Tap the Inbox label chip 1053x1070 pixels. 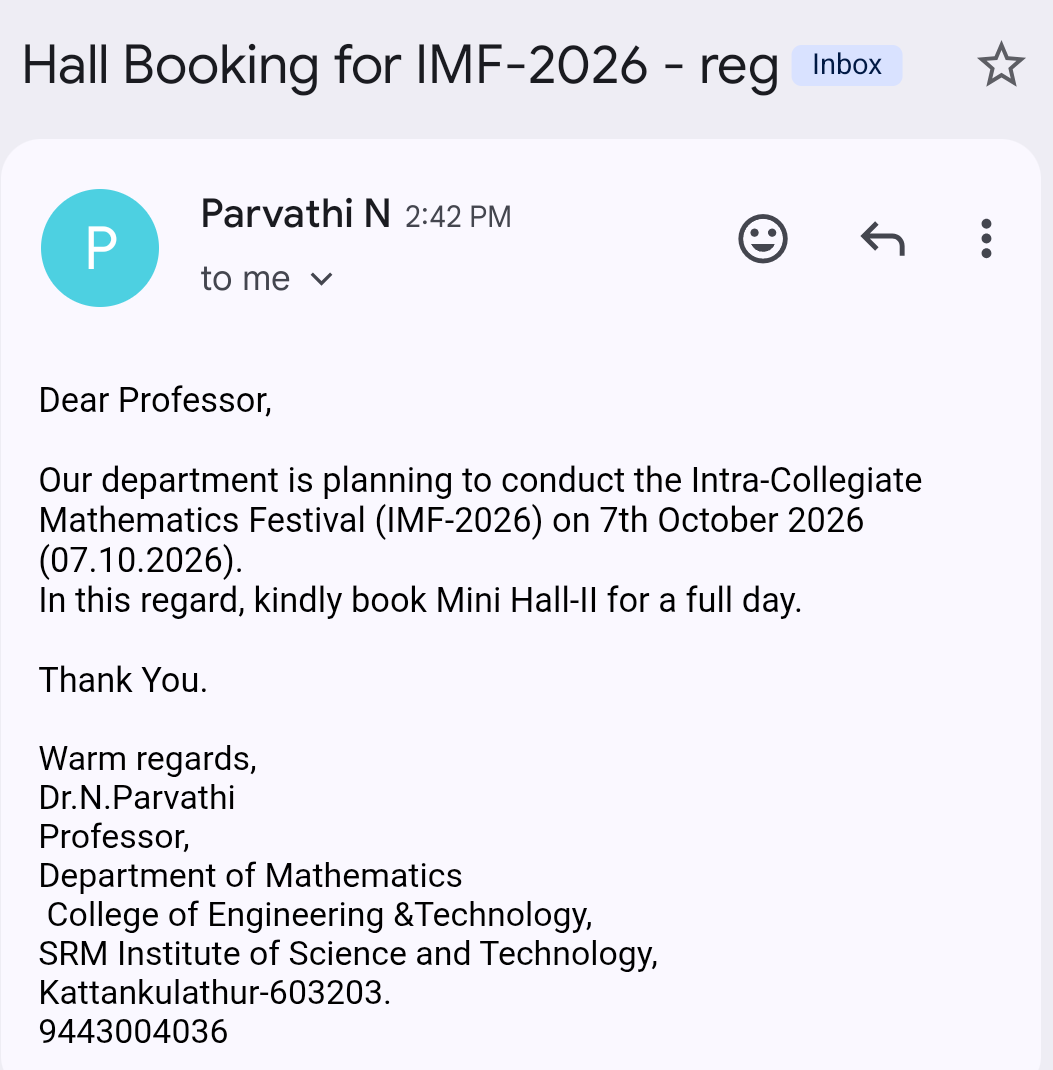coord(846,66)
